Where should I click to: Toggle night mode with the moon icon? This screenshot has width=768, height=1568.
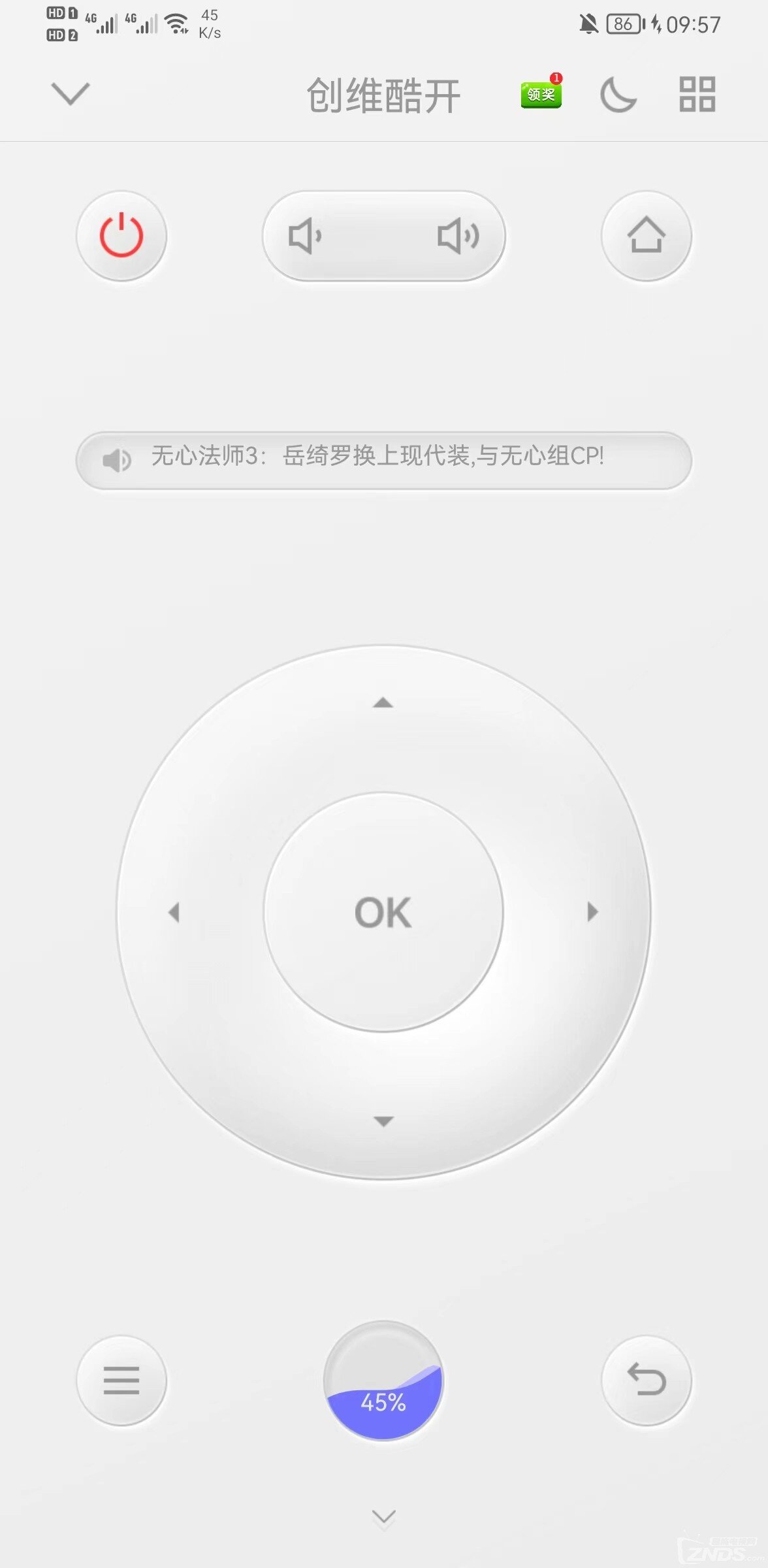point(617,95)
